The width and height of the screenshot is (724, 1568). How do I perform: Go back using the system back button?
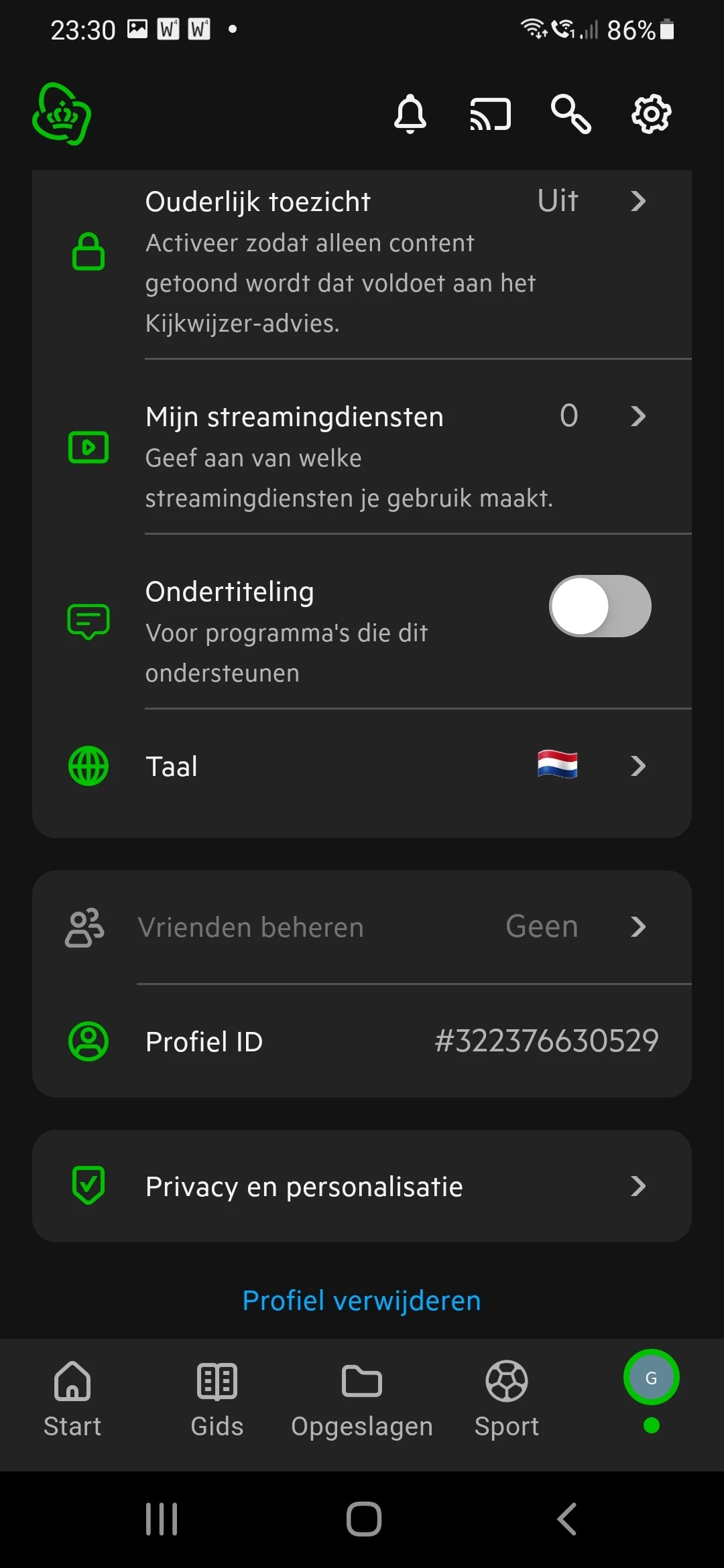[567, 1519]
